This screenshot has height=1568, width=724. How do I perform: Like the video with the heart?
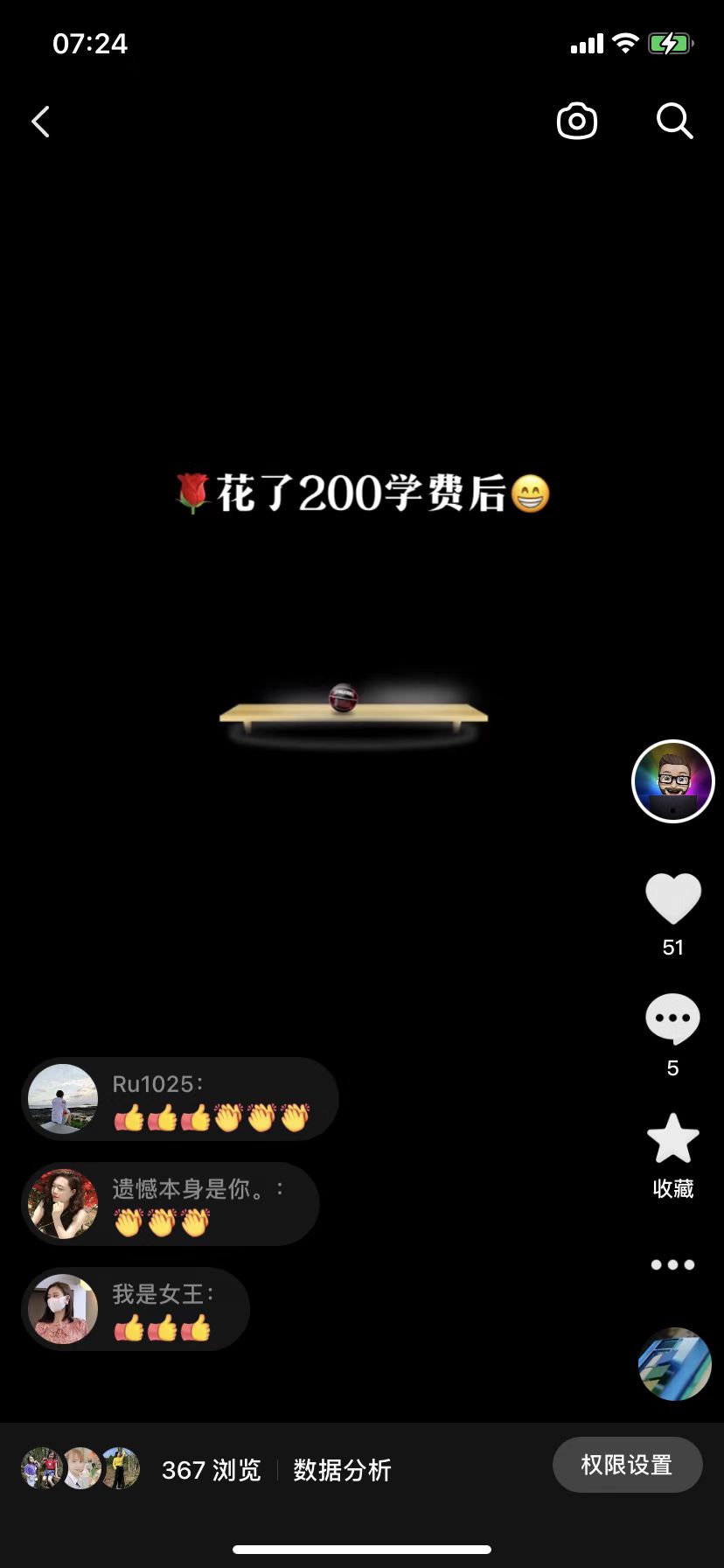[672, 899]
